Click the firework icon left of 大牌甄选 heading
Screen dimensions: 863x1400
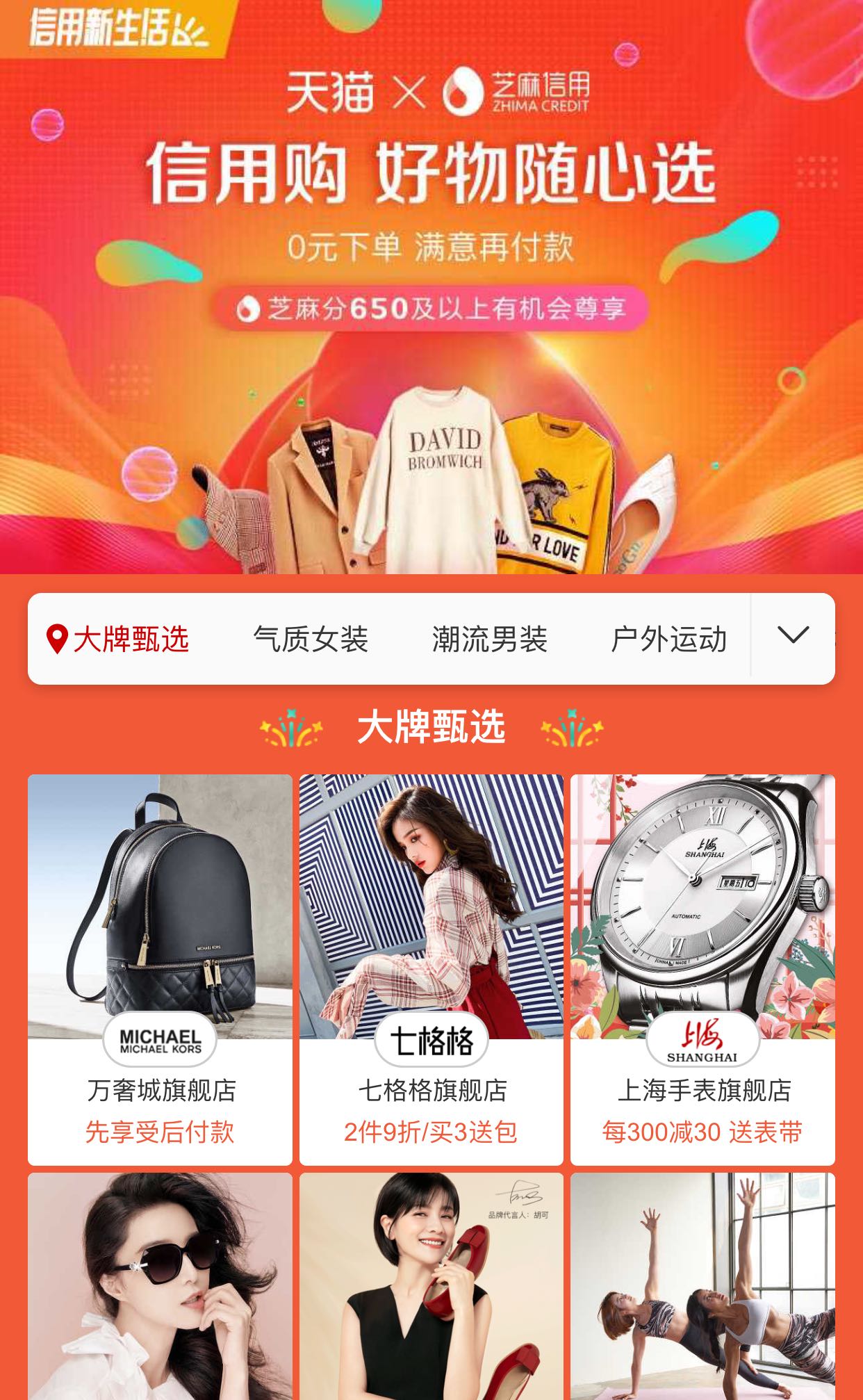pos(293,729)
